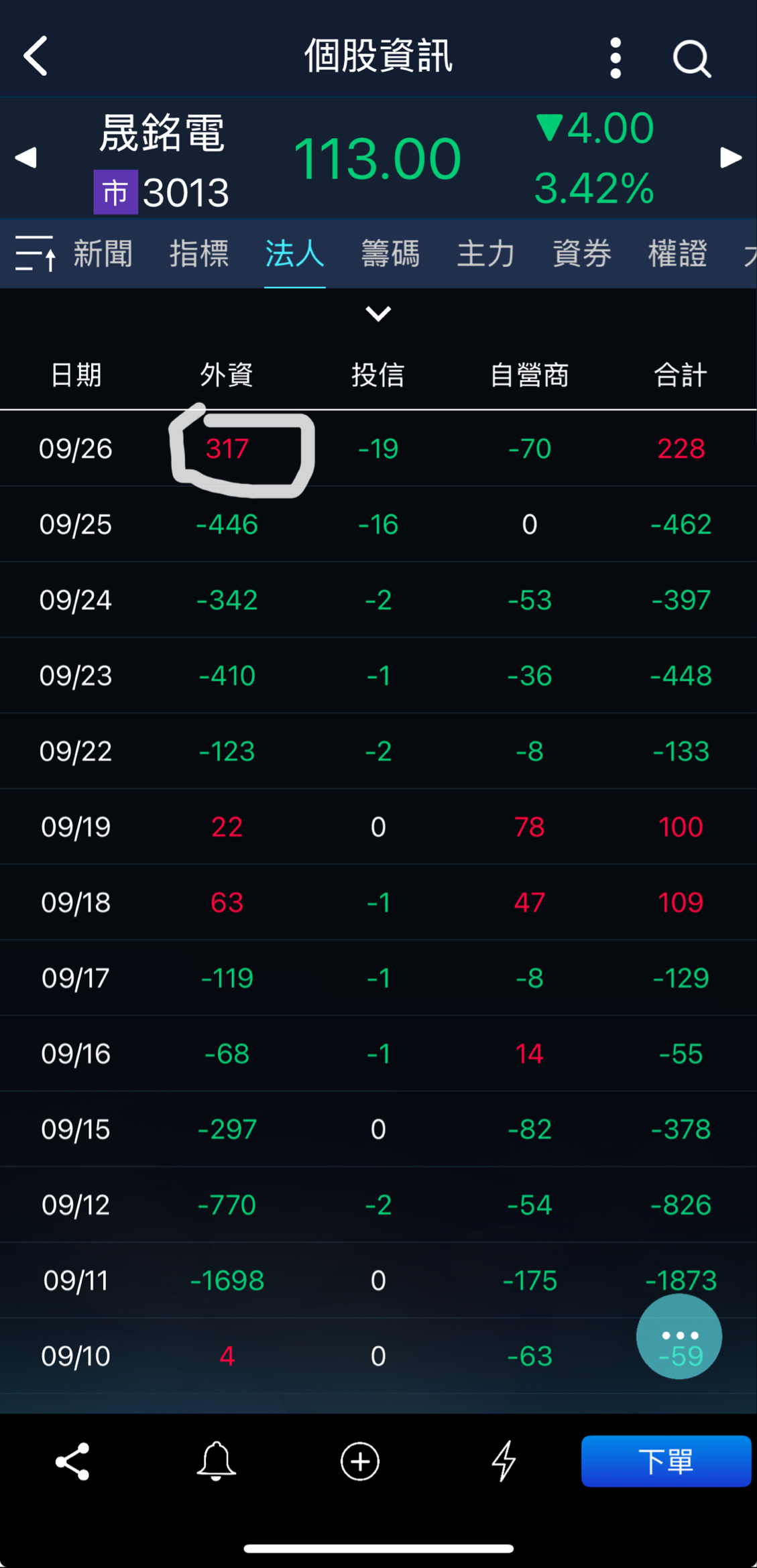Screen dimensions: 757x1568
Task: Switch to the 新聞 tab
Action: [x=103, y=253]
